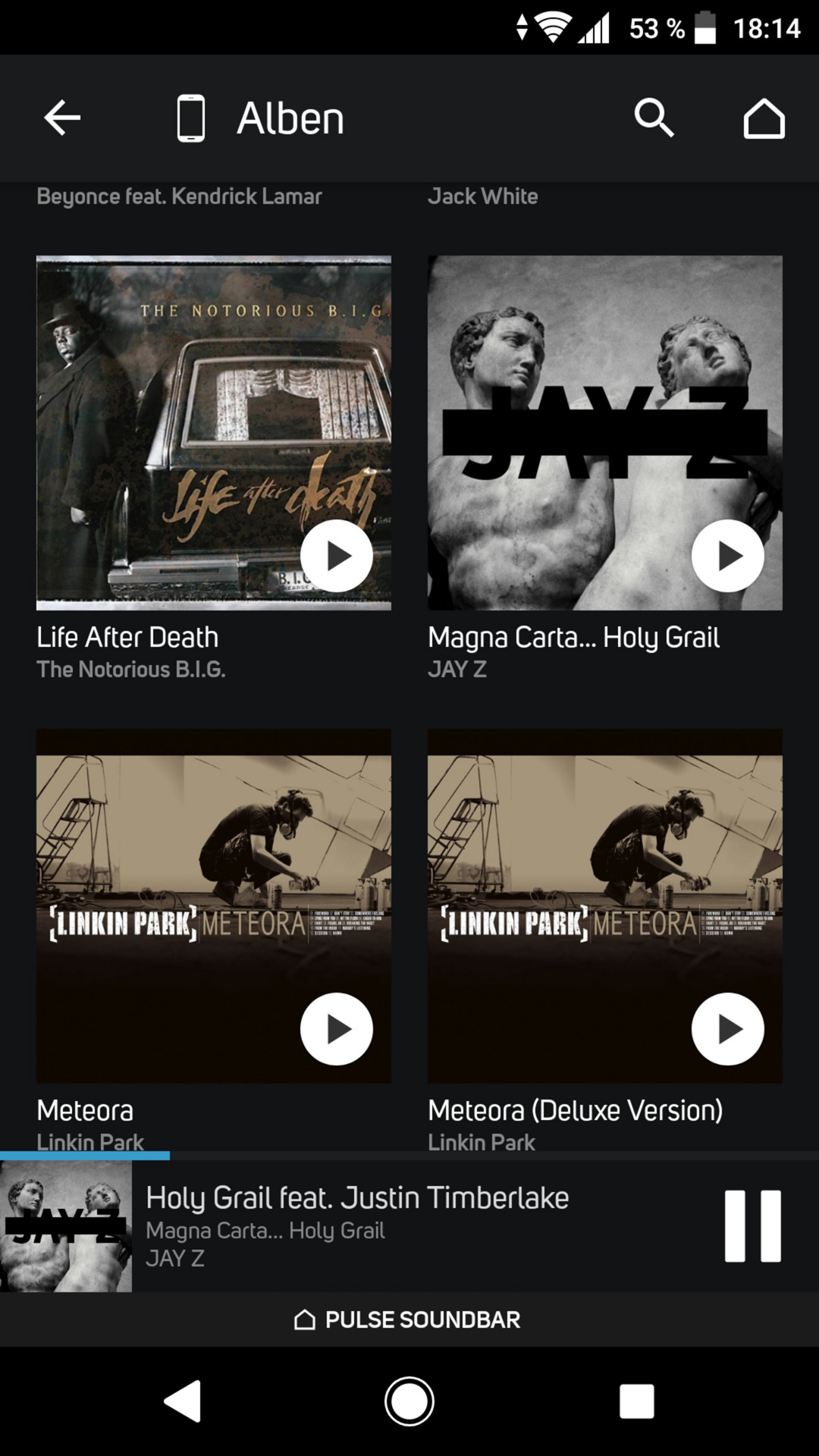The image size is (819, 1456).
Task: Pause the Holy Grail track
Action: pos(752,1226)
